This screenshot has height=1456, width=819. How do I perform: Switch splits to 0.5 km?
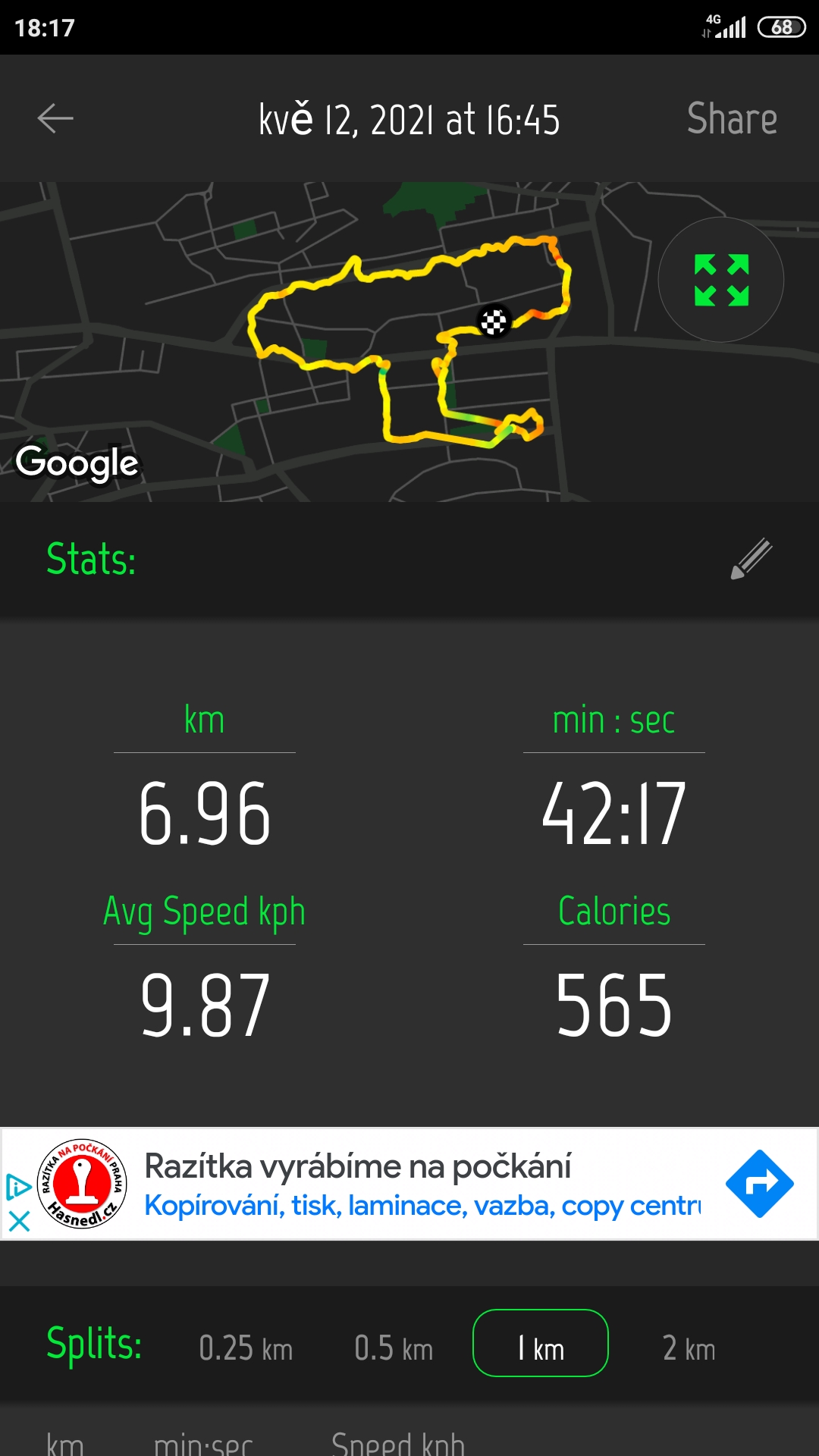click(394, 1349)
